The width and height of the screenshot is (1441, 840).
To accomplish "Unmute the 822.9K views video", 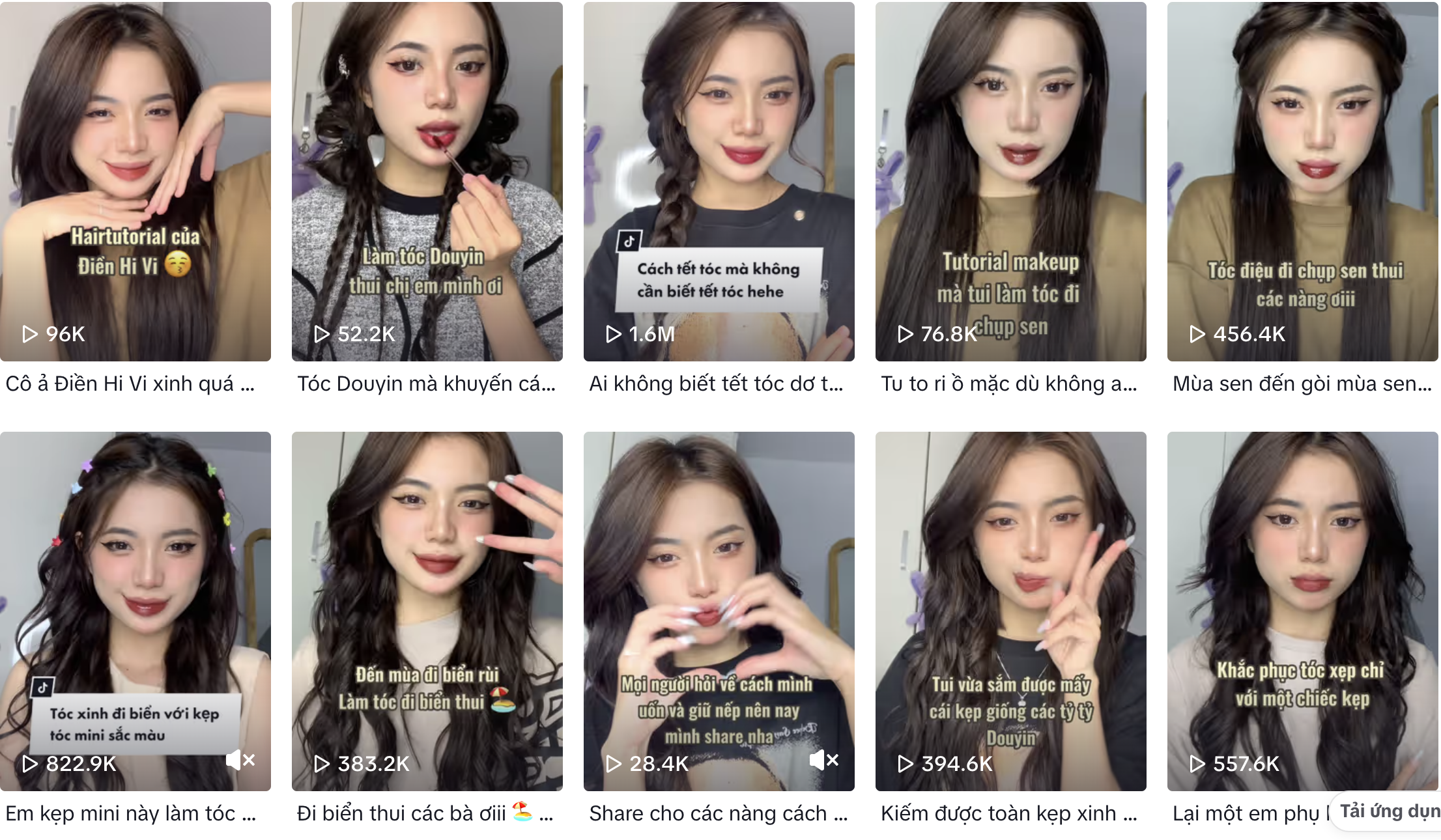I will pos(240,760).
